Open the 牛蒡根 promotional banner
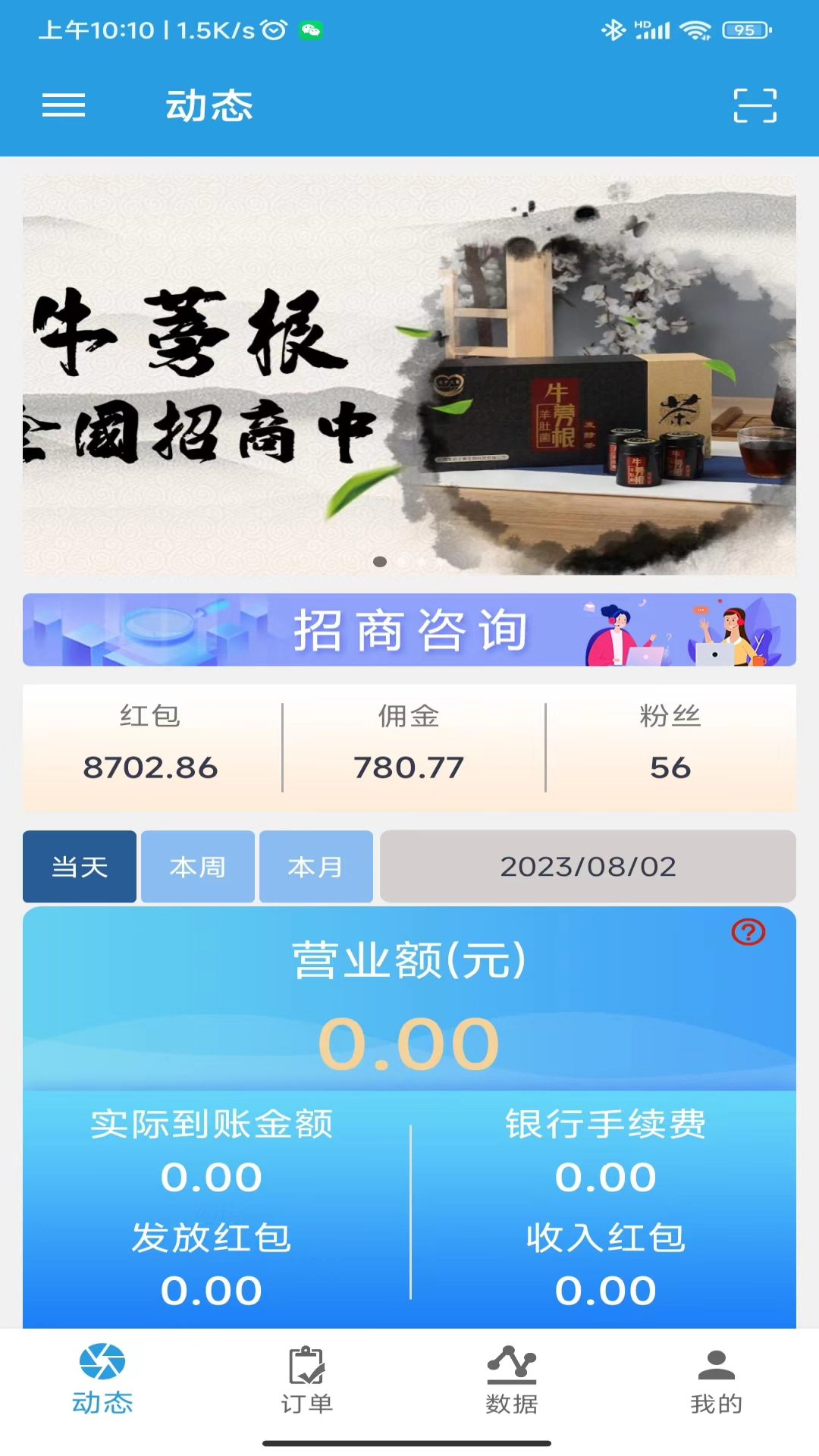The width and height of the screenshot is (819, 1456). (409, 375)
